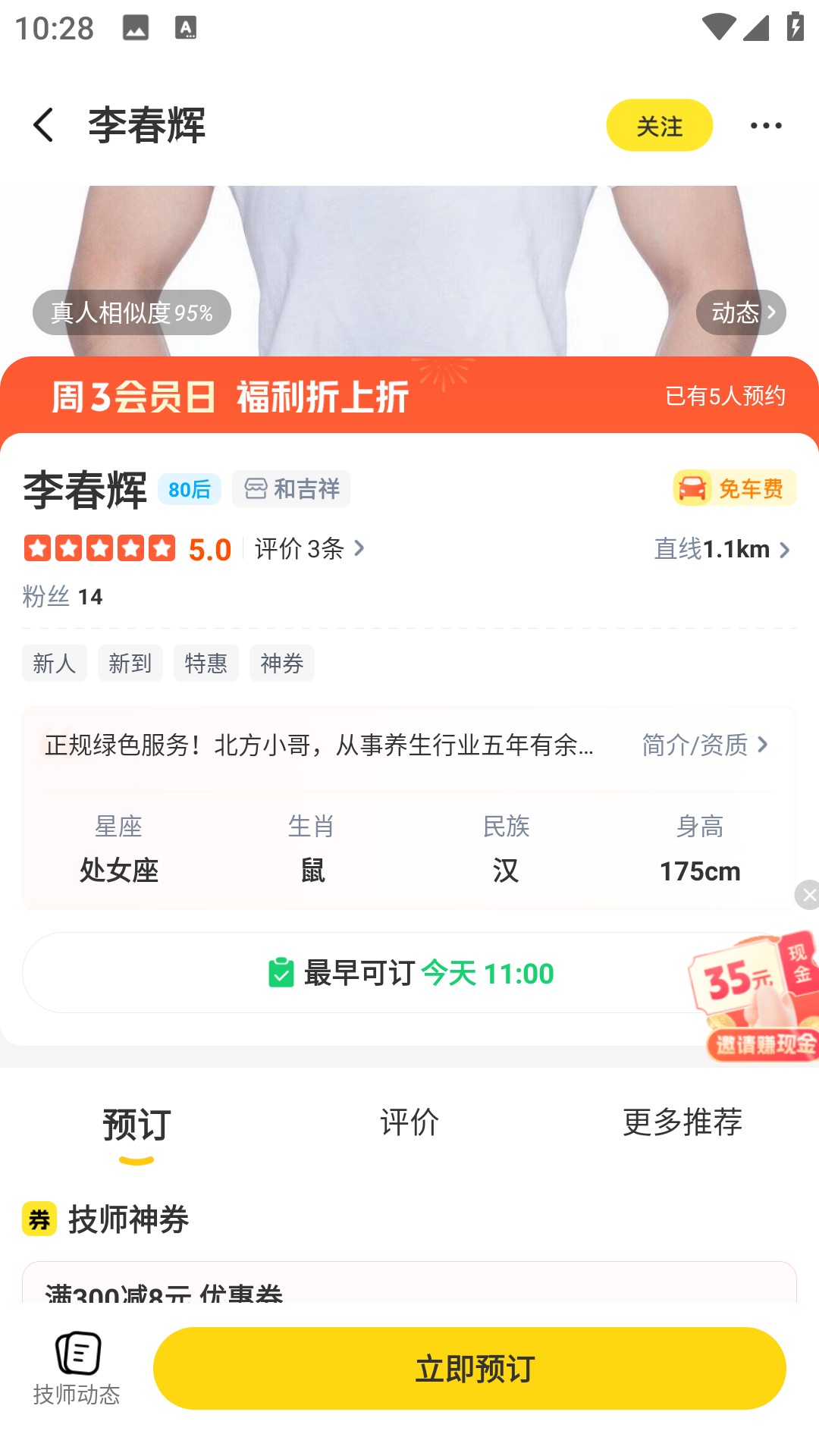
Task: Open the 简介/资质 details
Action: click(x=701, y=745)
